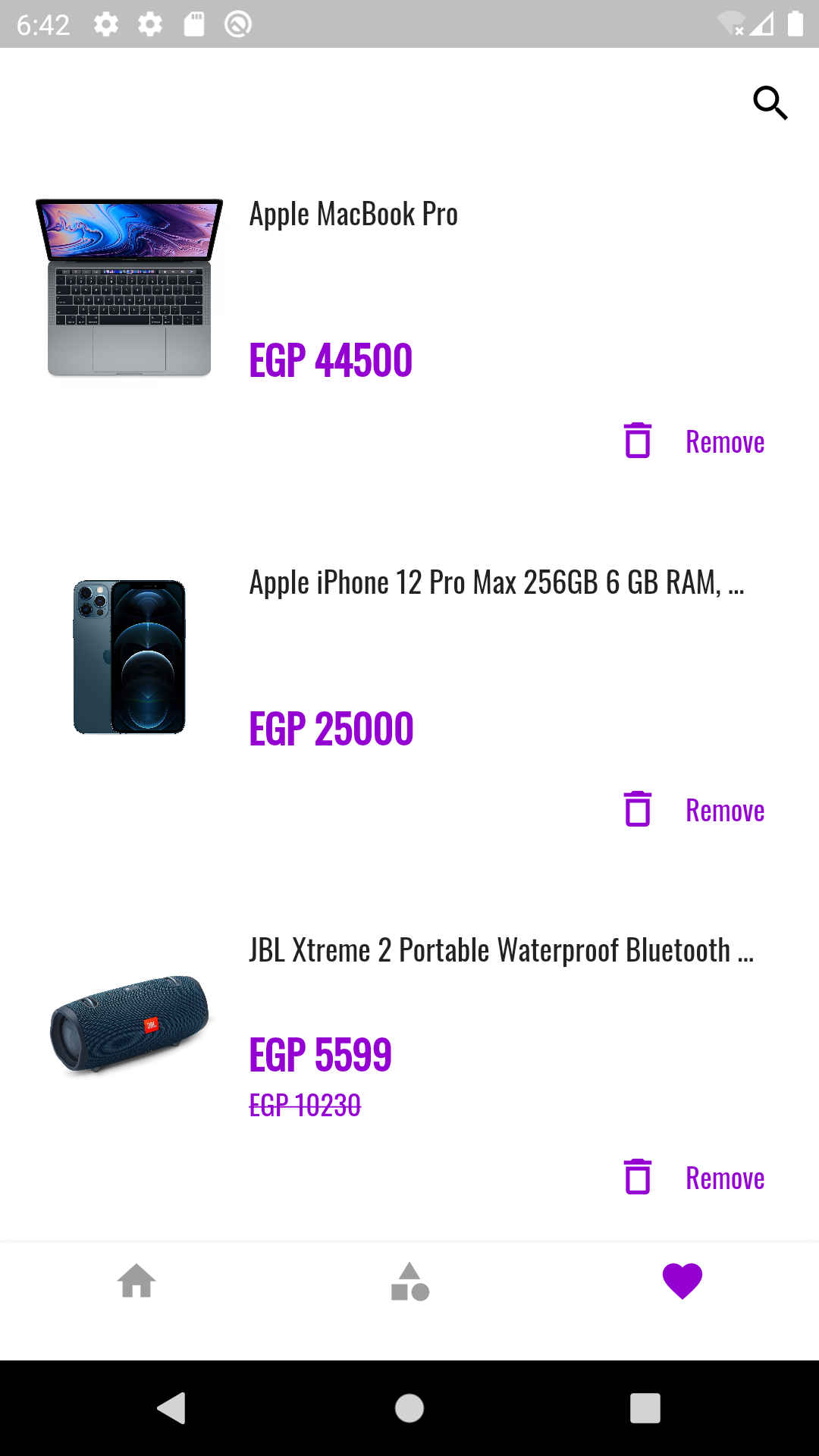
Task: Open the JBL Xtreme 2 product details
Action: [x=502, y=949]
